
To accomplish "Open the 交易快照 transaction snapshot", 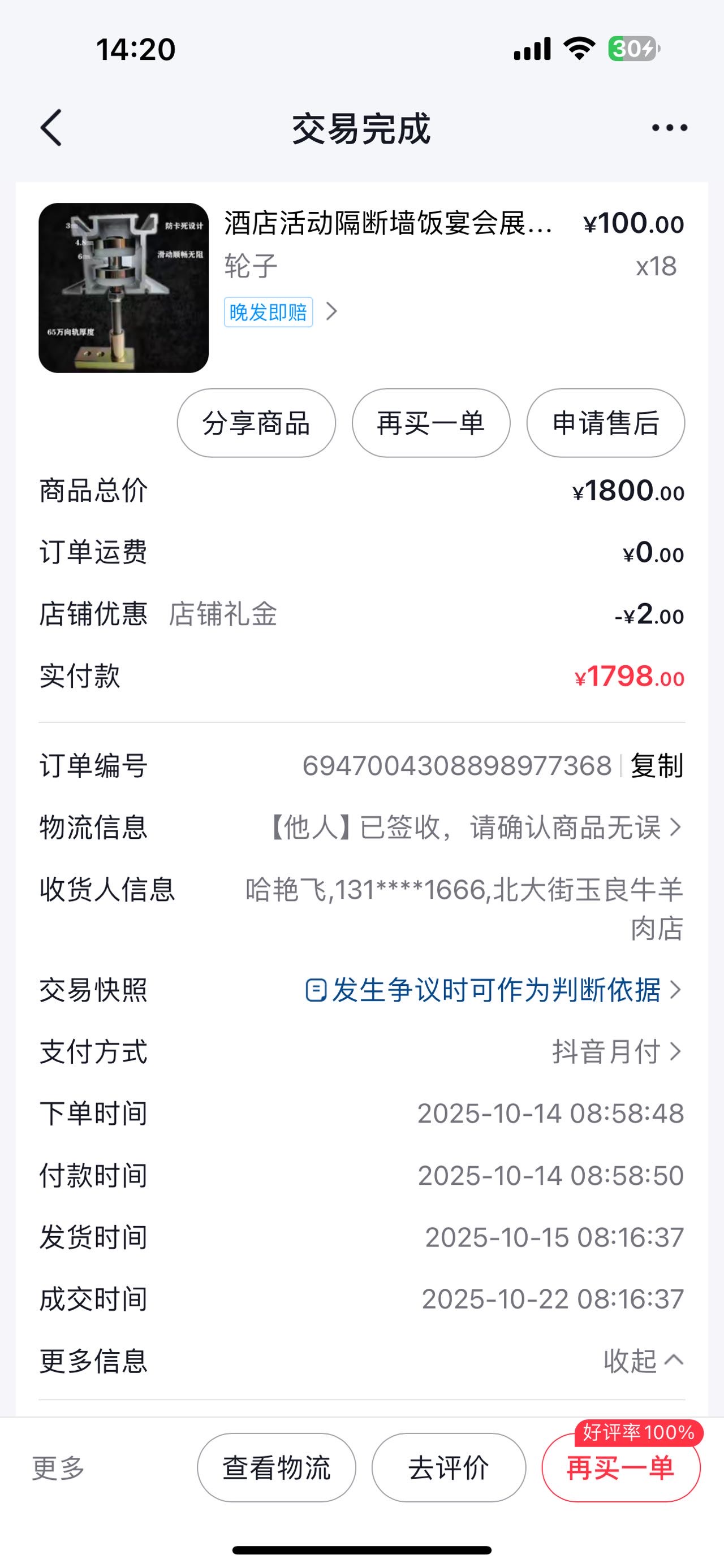I will pyautogui.click(x=493, y=990).
